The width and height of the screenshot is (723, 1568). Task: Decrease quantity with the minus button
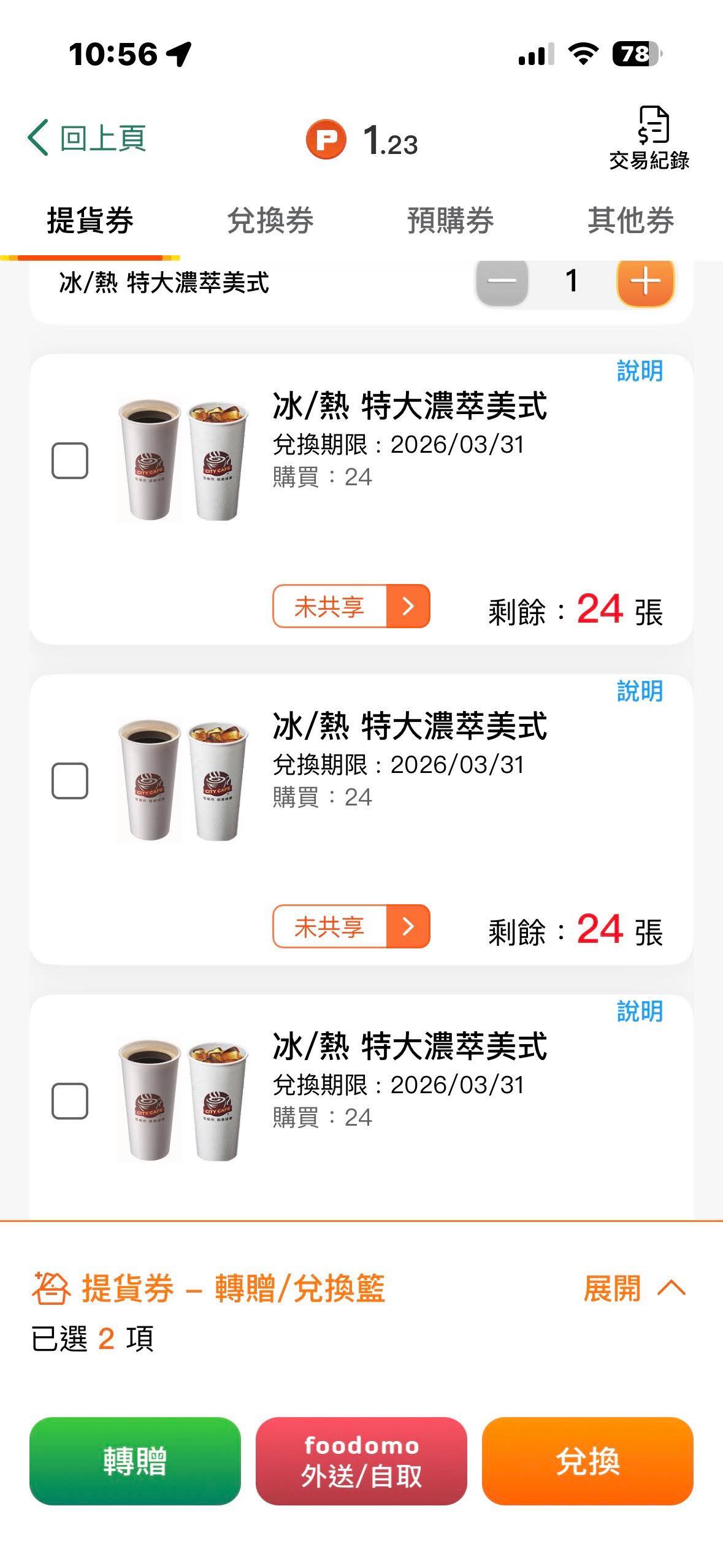click(x=502, y=282)
